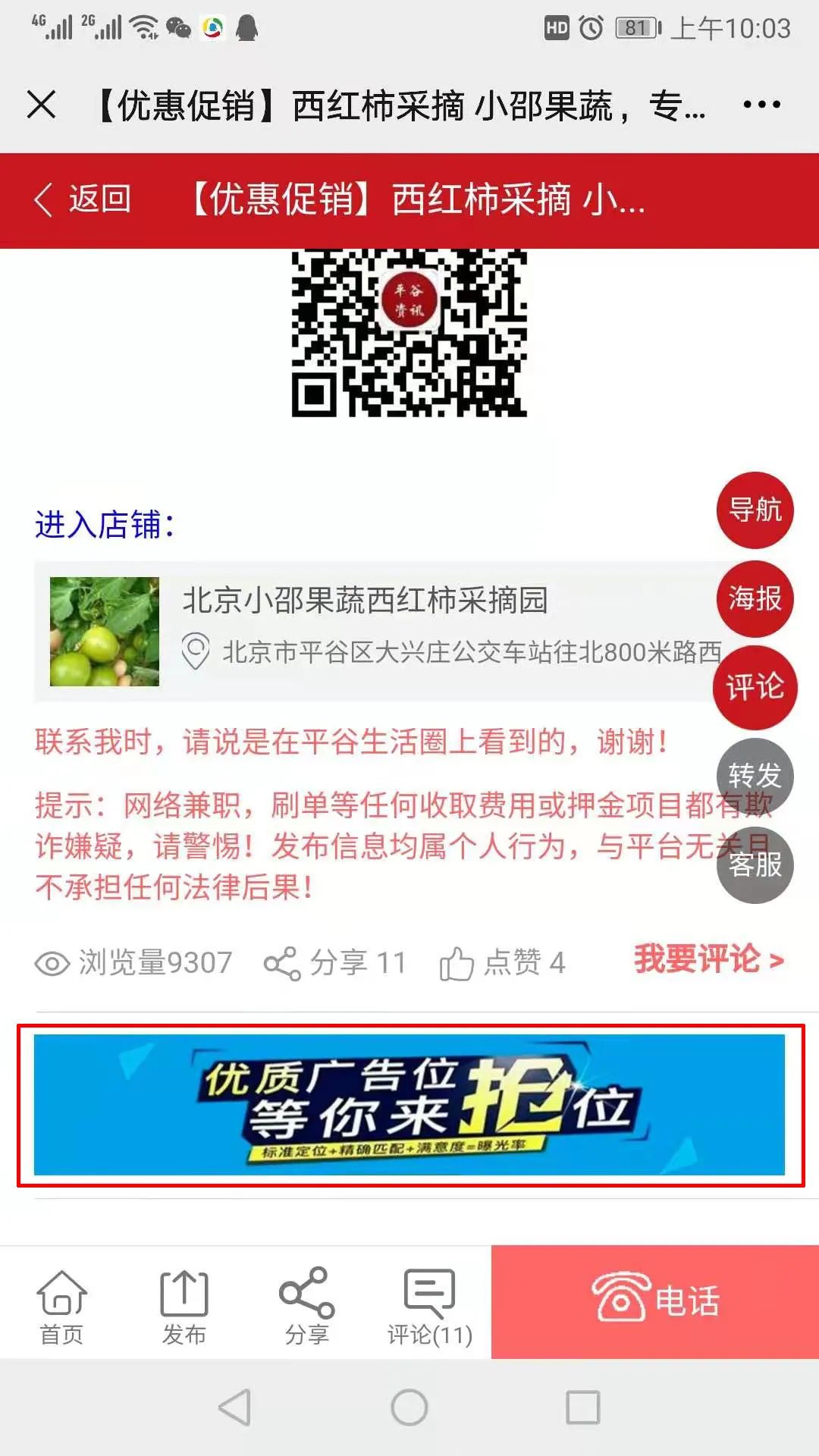Tap the 转发 forward button
This screenshot has width=819, height=1456.
[x=755, y=775]
